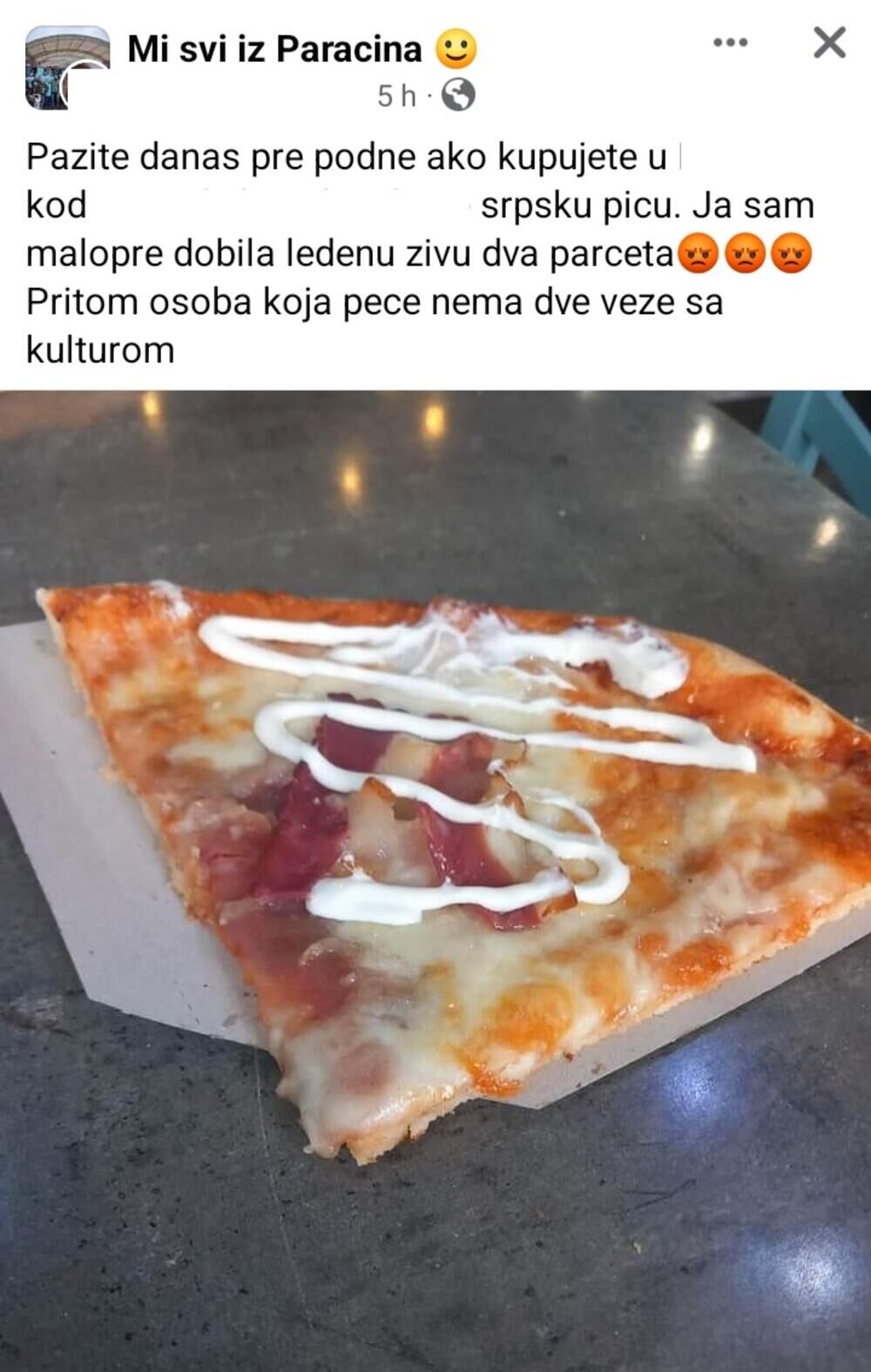Open Mi svi iz Paracina group page

tap(273, 49)
